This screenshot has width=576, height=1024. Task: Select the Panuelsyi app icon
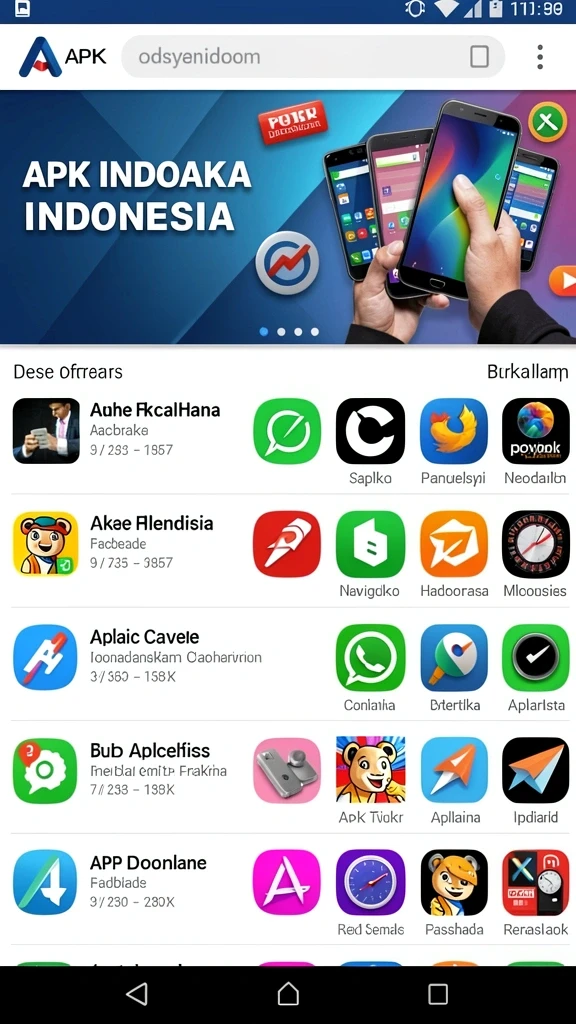click(x=453, y=431)
